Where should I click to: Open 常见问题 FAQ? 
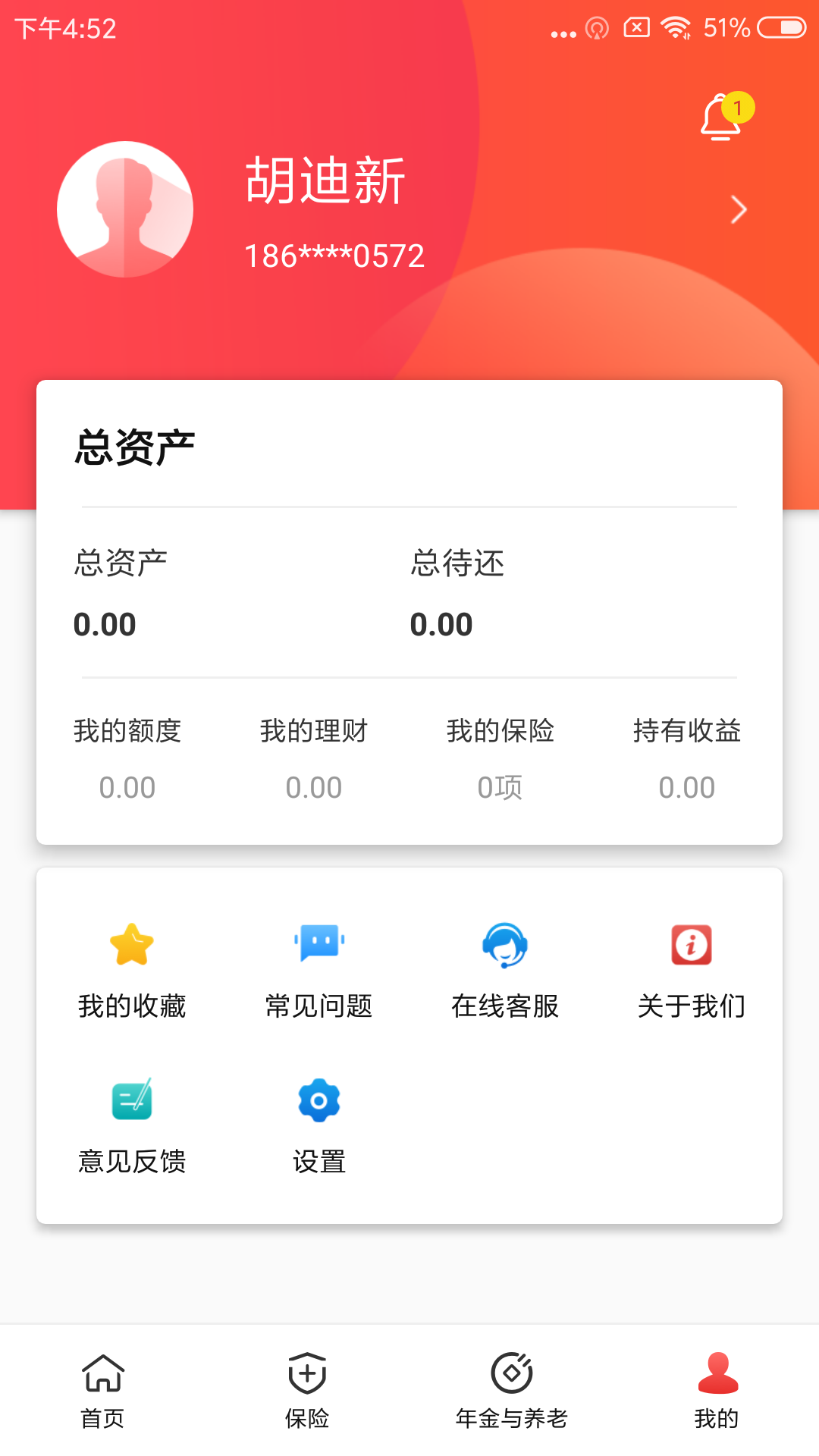tap(318, 971)
